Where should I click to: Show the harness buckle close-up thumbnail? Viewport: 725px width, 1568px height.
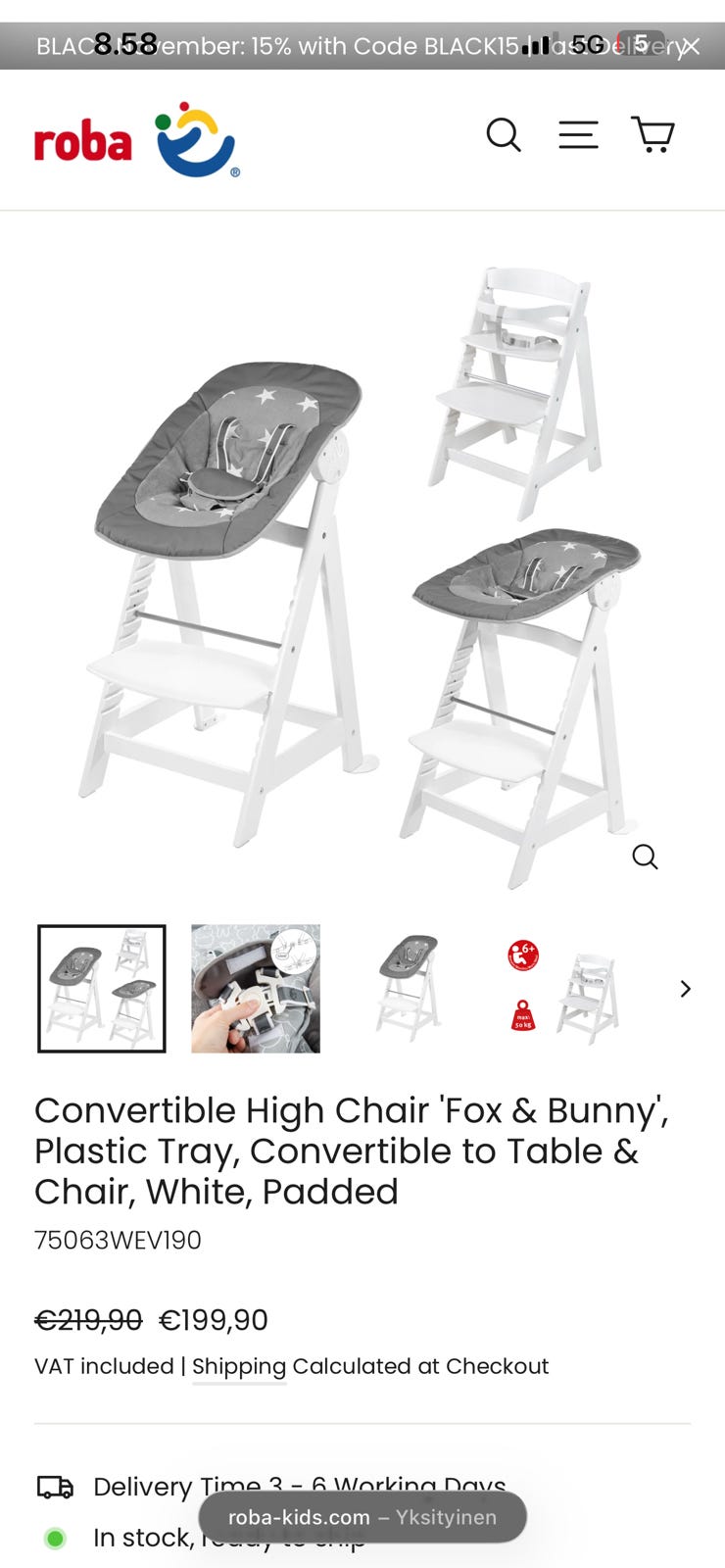pyautogui.click(x=256, y=989)
